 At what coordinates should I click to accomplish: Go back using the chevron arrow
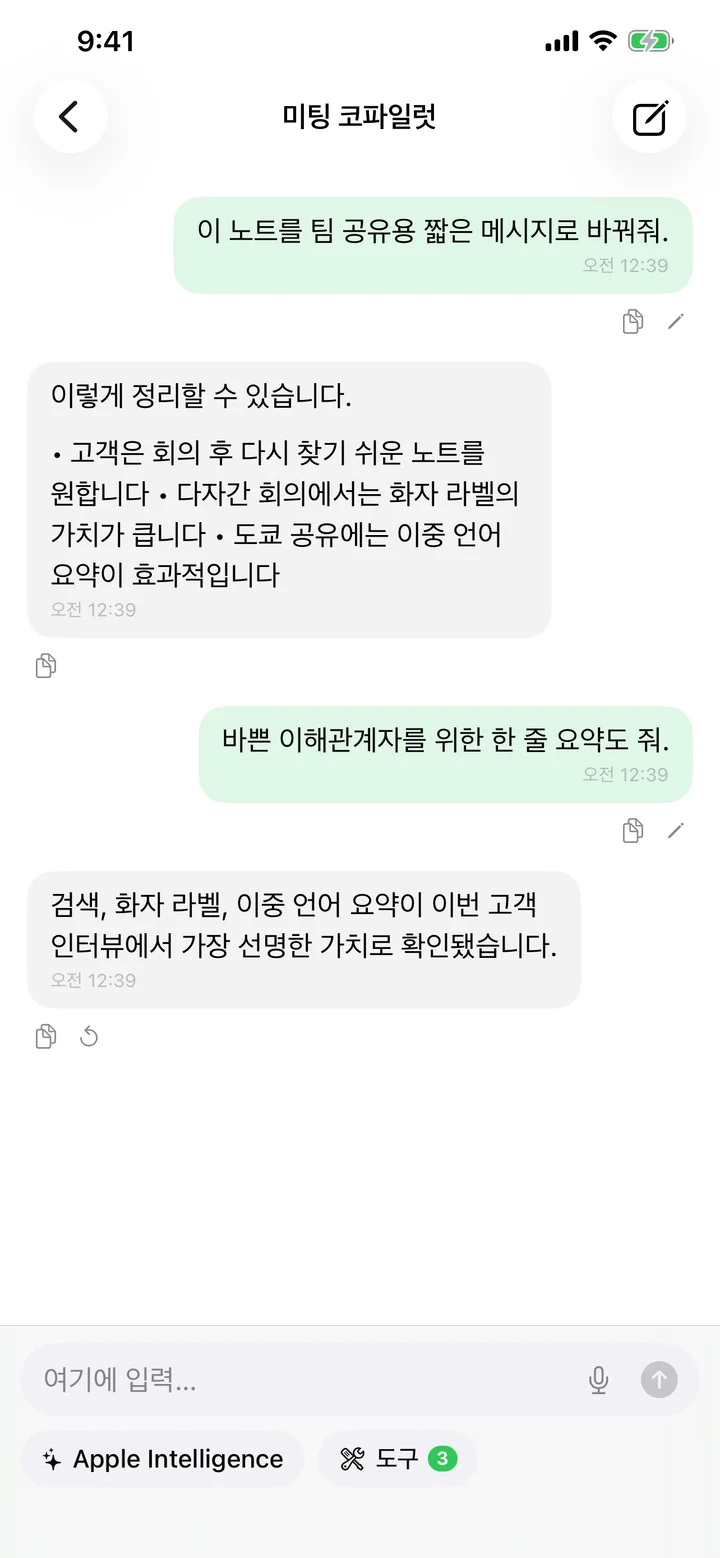coord(69,116)
